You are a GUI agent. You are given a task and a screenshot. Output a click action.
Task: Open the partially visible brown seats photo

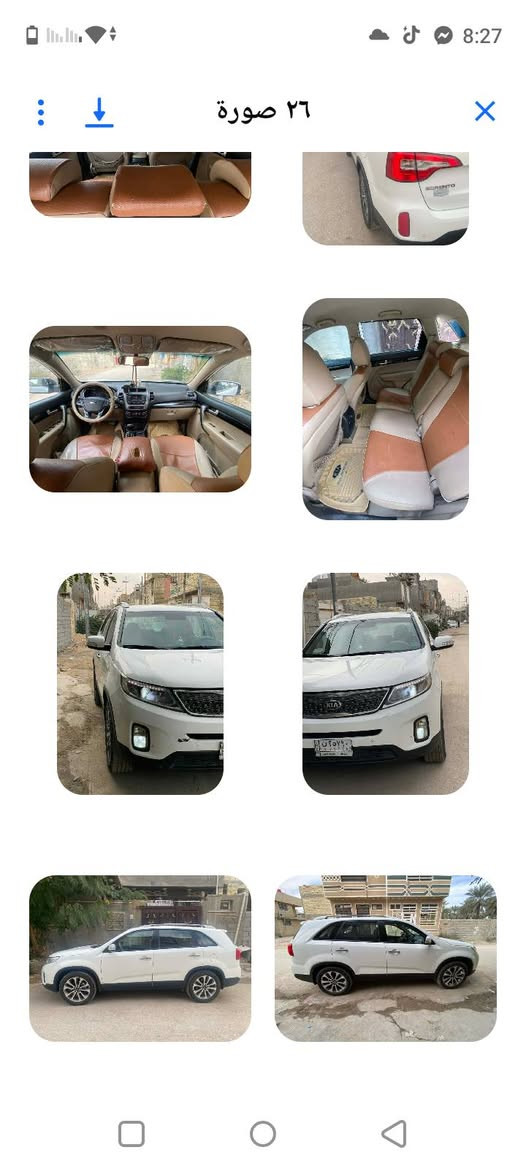(140, 184)
